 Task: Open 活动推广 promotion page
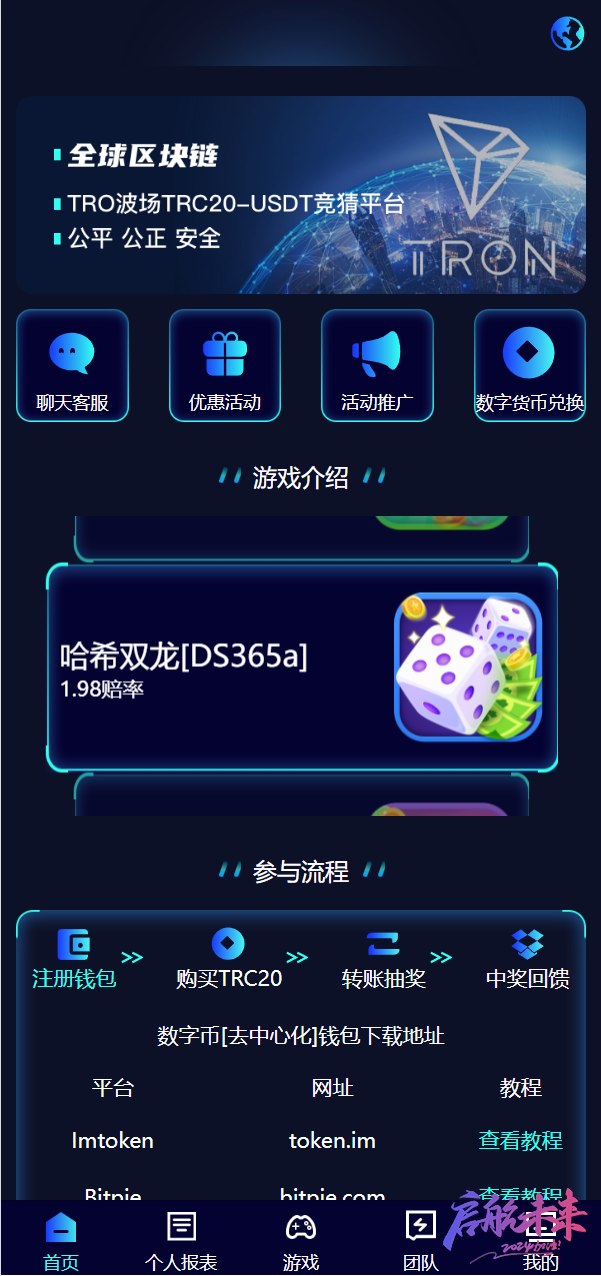[x=377, y=366]
